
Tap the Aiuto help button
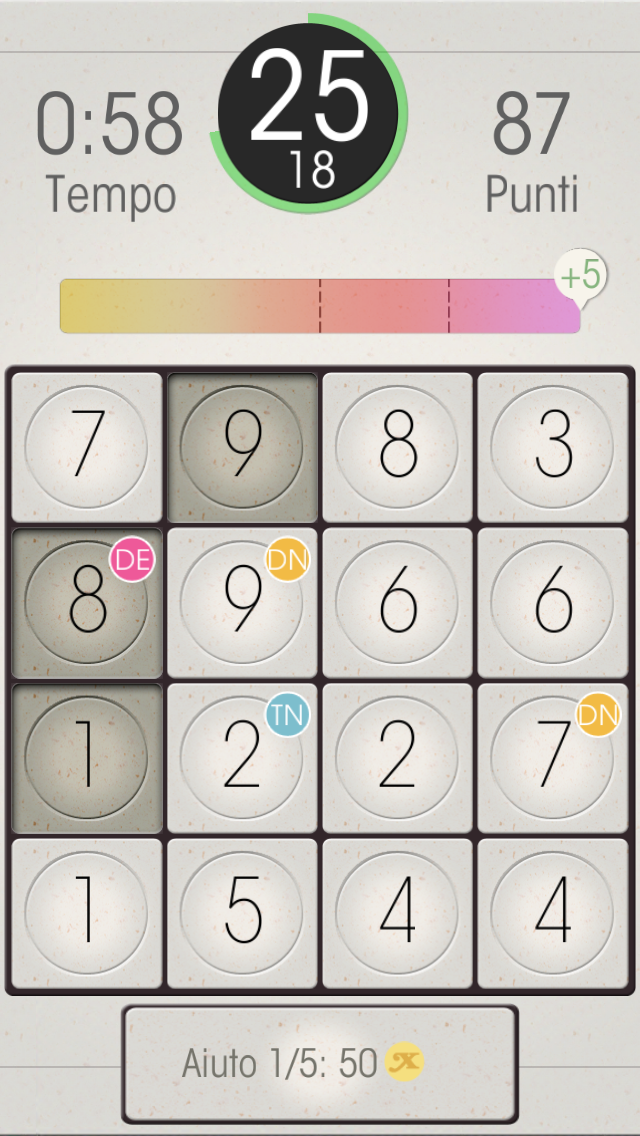click(x=320, y=1064)
